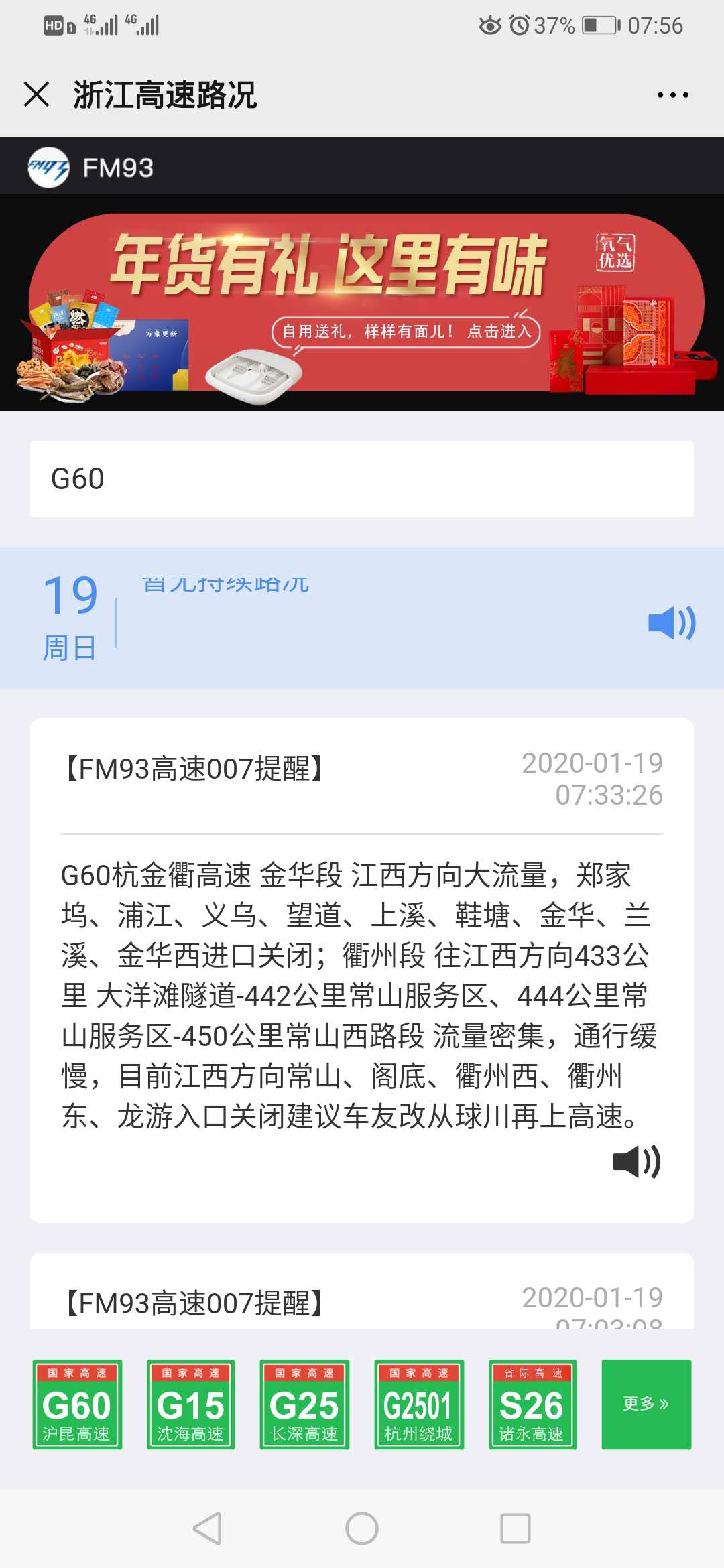Screen dimensions: 724x1568
Task: Open the three-dot overflow menu
Action: pos(672,95)
